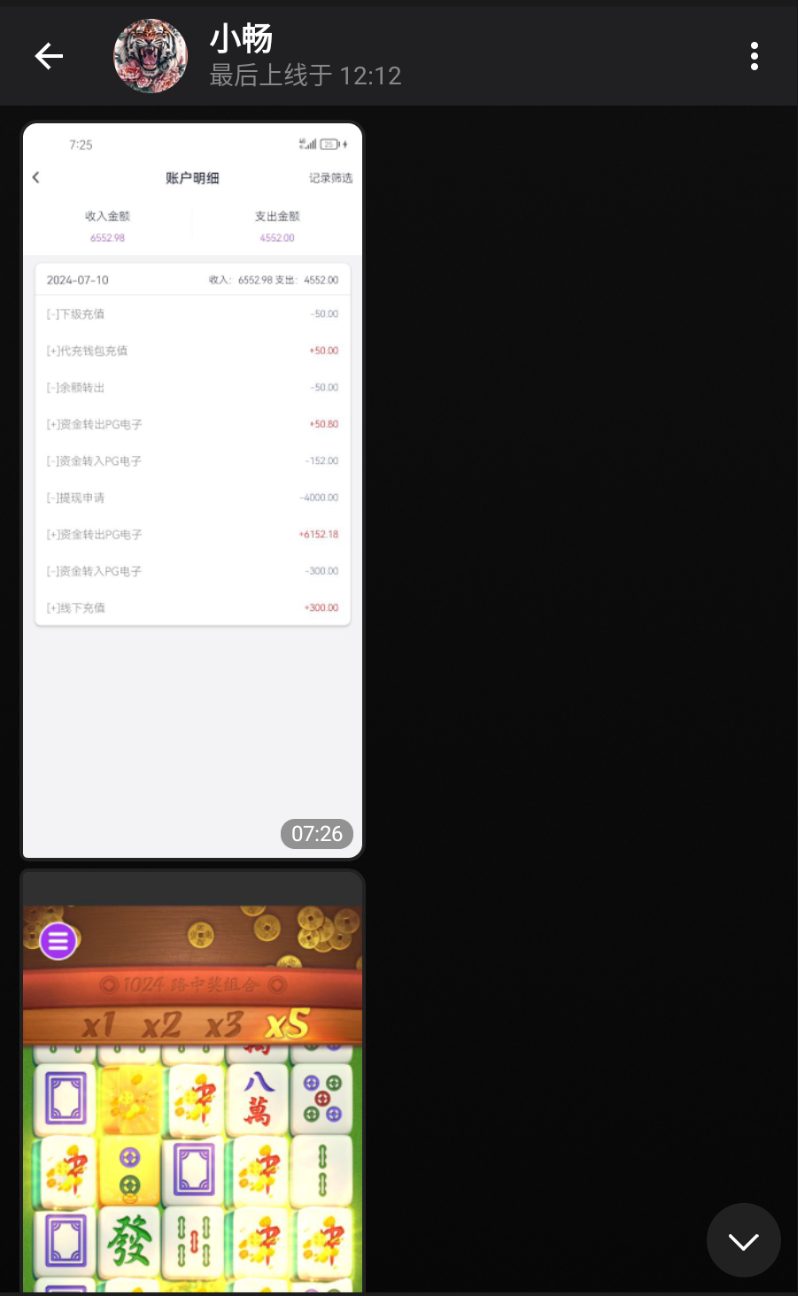The image size is (798, 1296).
Task: Open 小畅's profile picture
Action: (151, 56)
